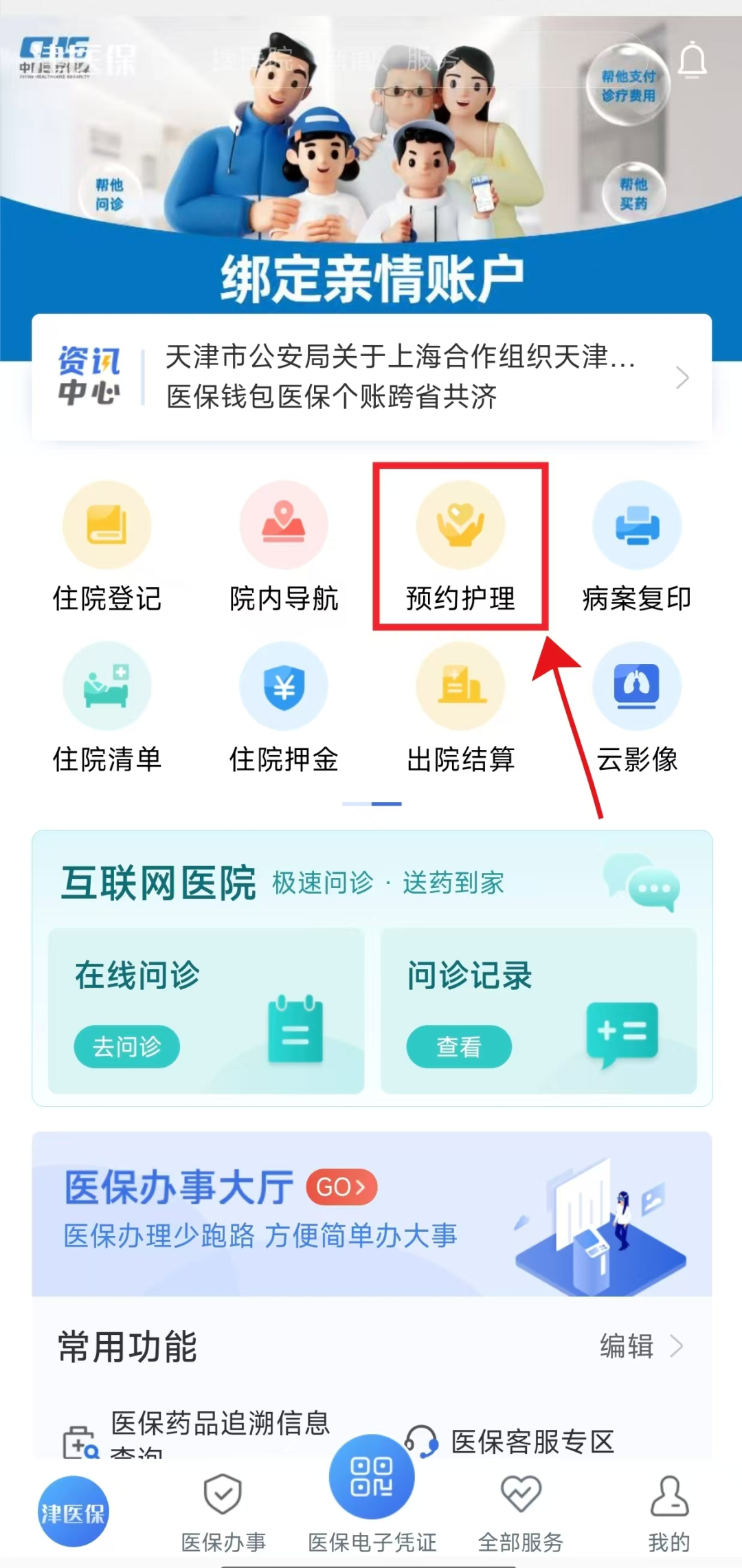Open the notifications bell
Viewport: 742px width, 1568px height.
(692, 60)
